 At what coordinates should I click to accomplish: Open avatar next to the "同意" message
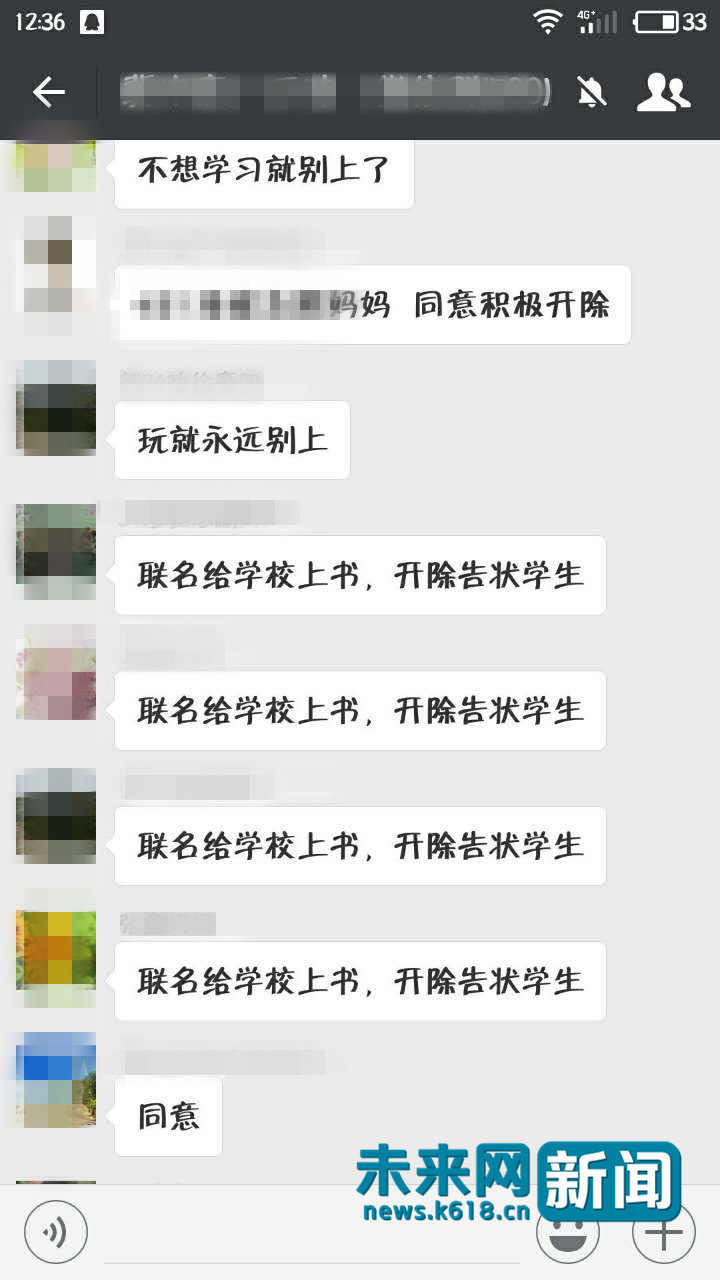[56, 1080]
